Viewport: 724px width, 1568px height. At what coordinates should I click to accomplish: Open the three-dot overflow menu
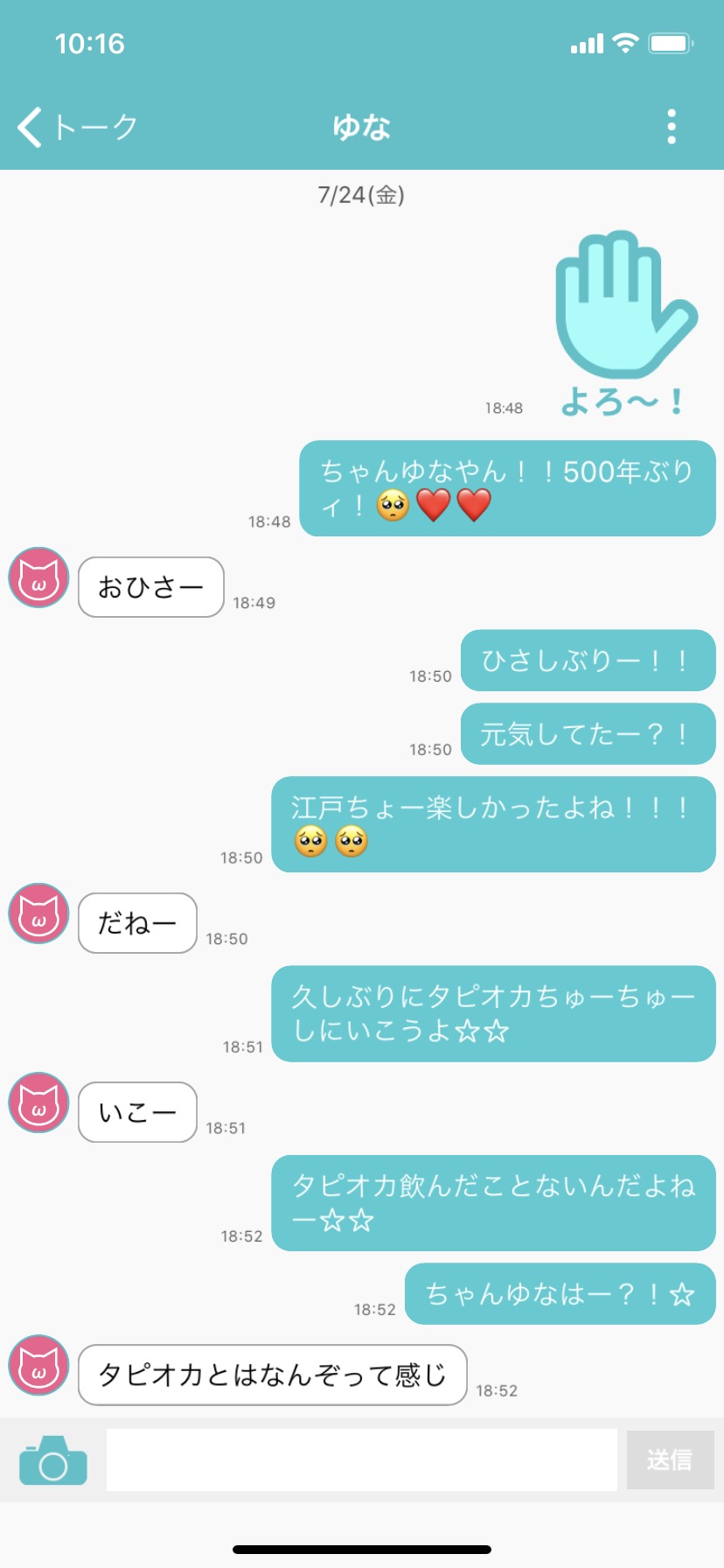671,128
